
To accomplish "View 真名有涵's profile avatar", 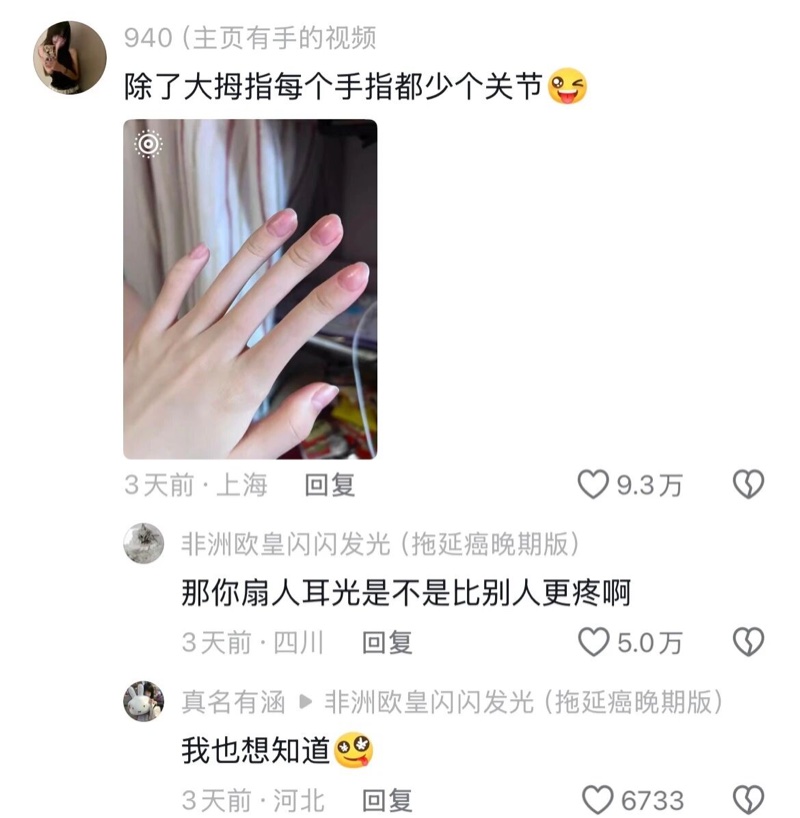I will coord(144,701).
